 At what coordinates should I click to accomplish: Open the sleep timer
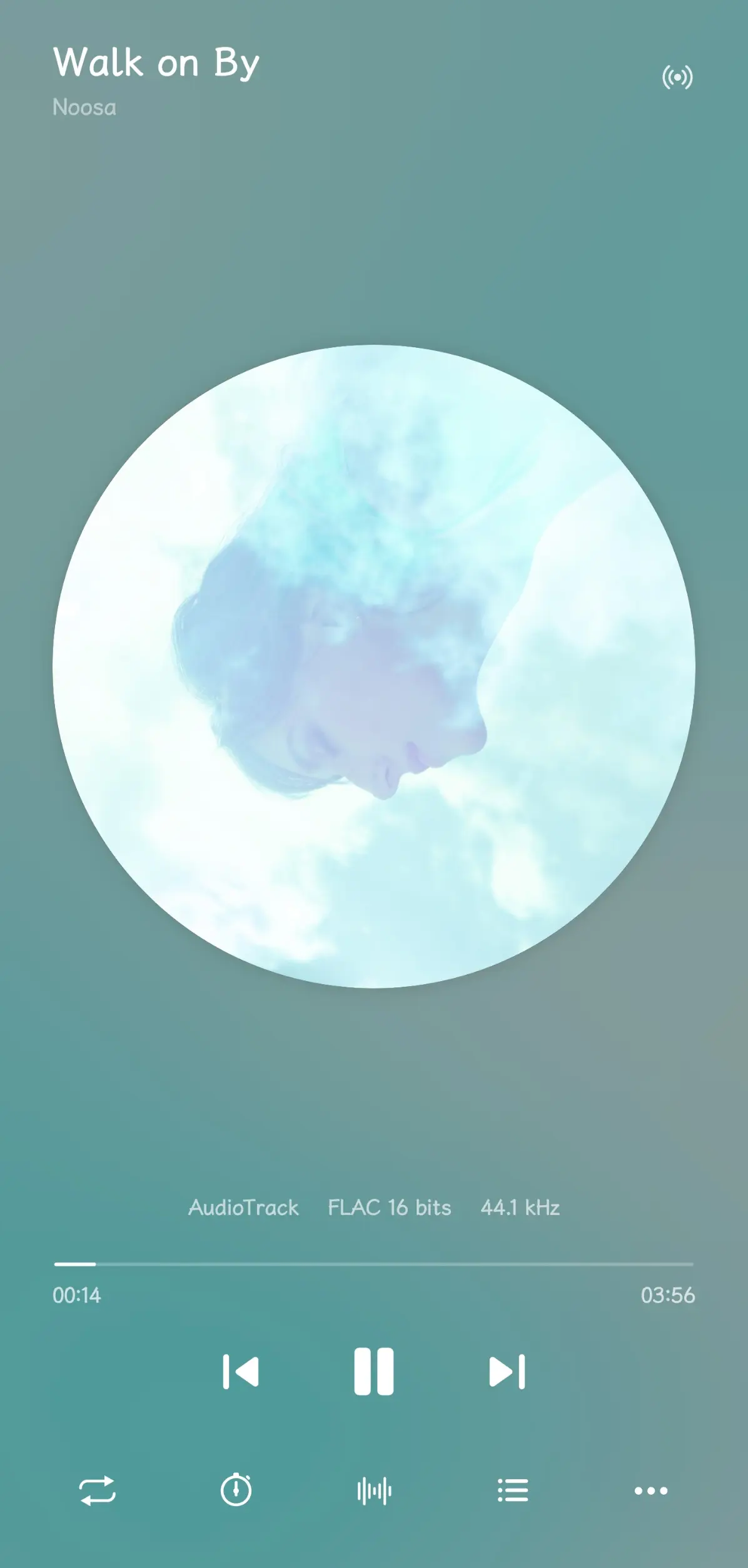(x=236, y=1490)
